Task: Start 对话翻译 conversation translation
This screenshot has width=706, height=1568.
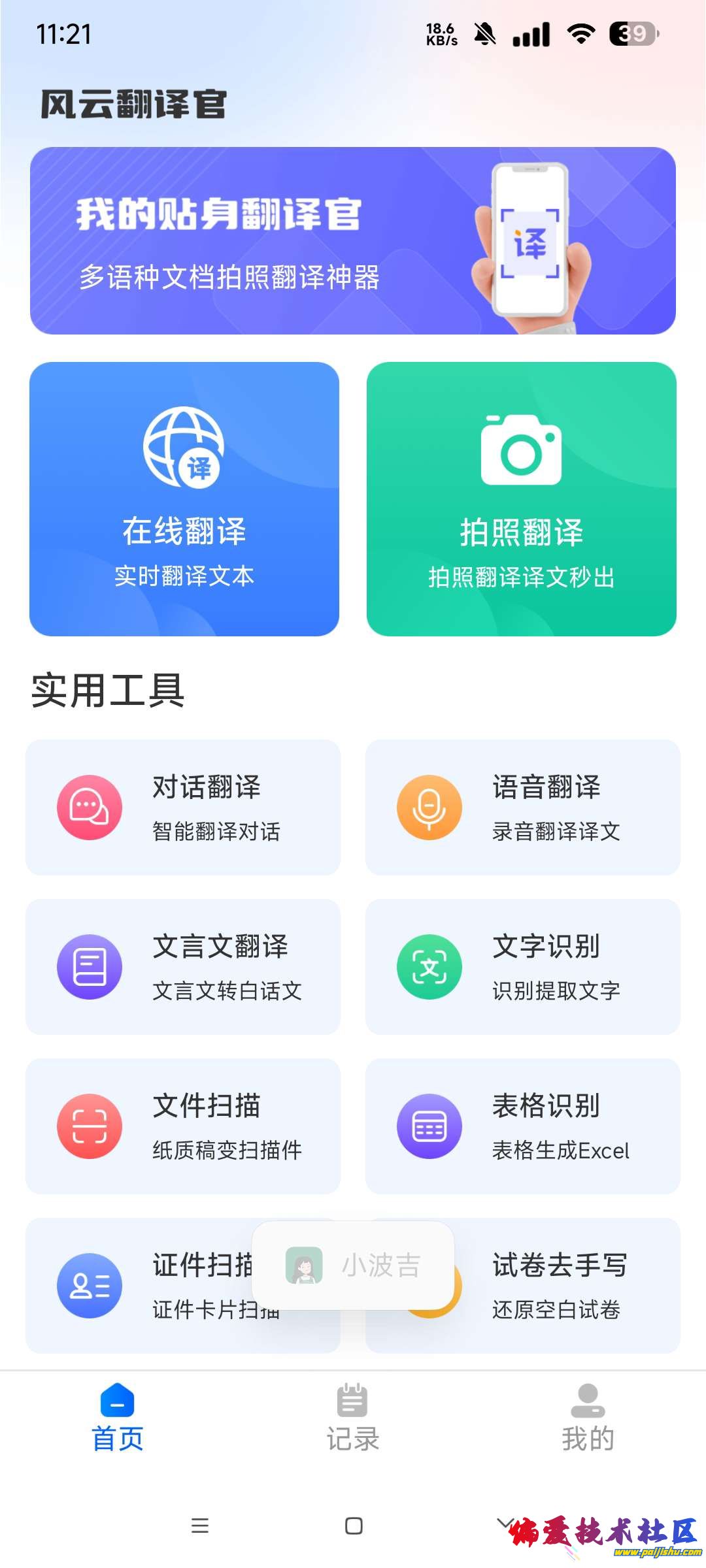Action: 183,808
